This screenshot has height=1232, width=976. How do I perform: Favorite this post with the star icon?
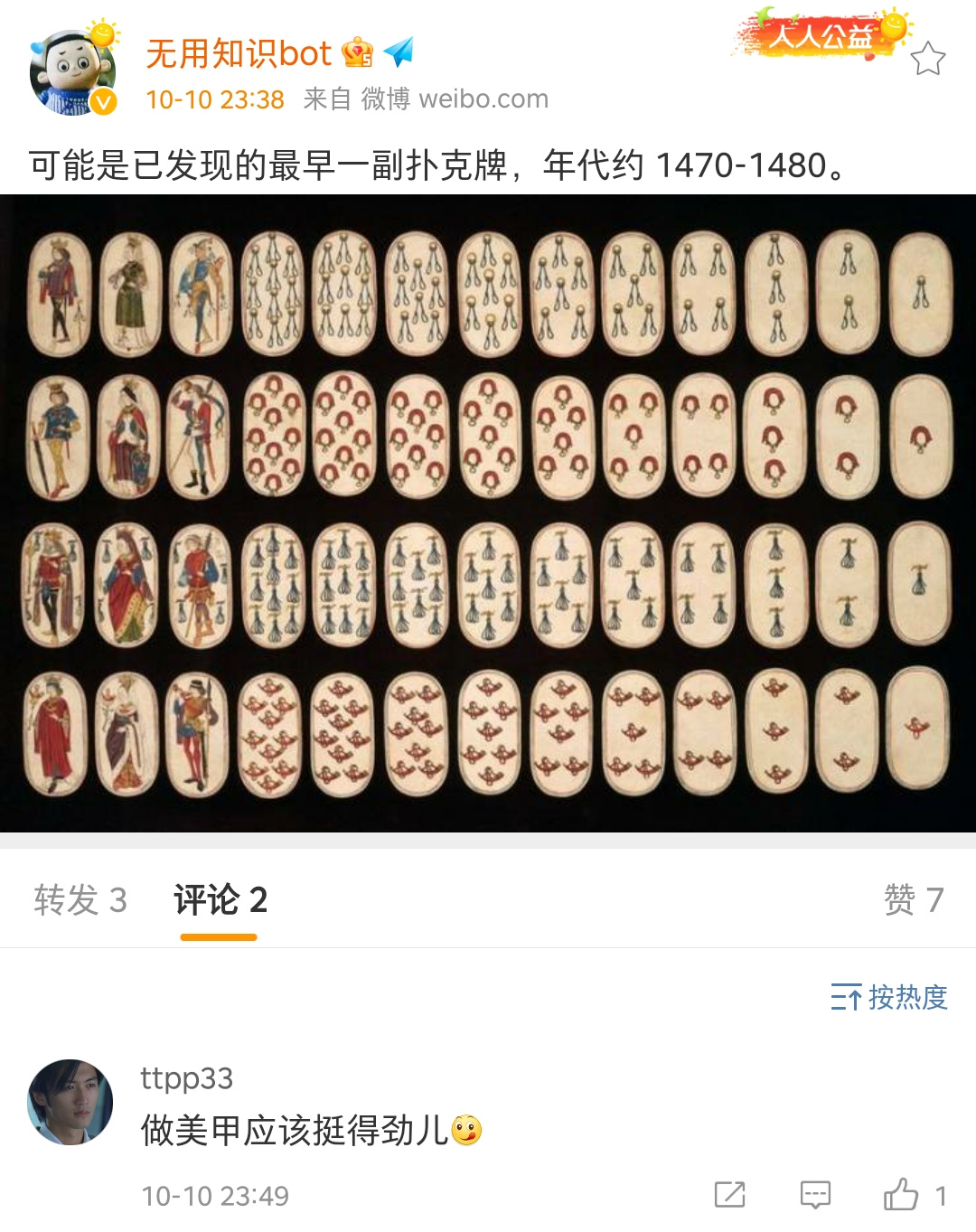point(927,60)
